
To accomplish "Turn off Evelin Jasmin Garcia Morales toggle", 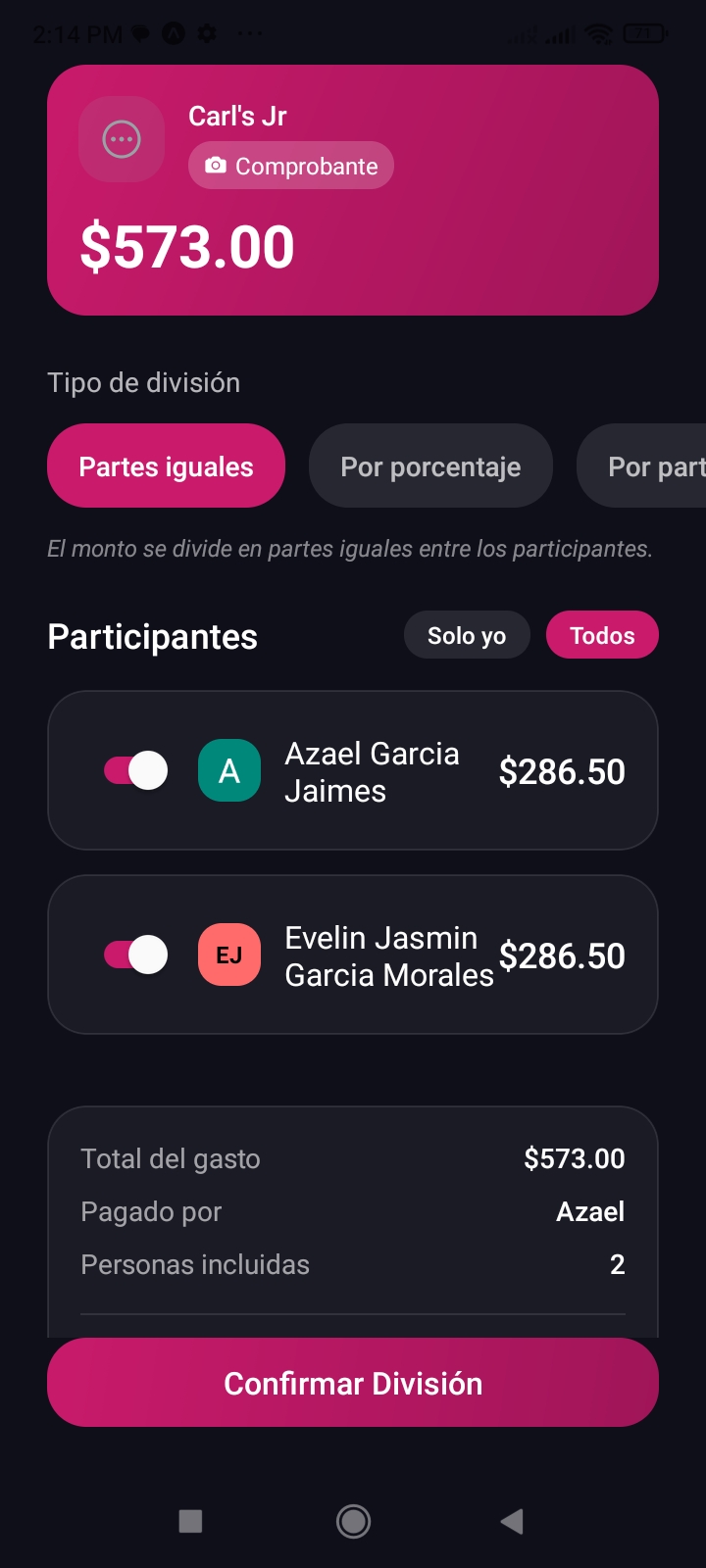I will point(134,954).
